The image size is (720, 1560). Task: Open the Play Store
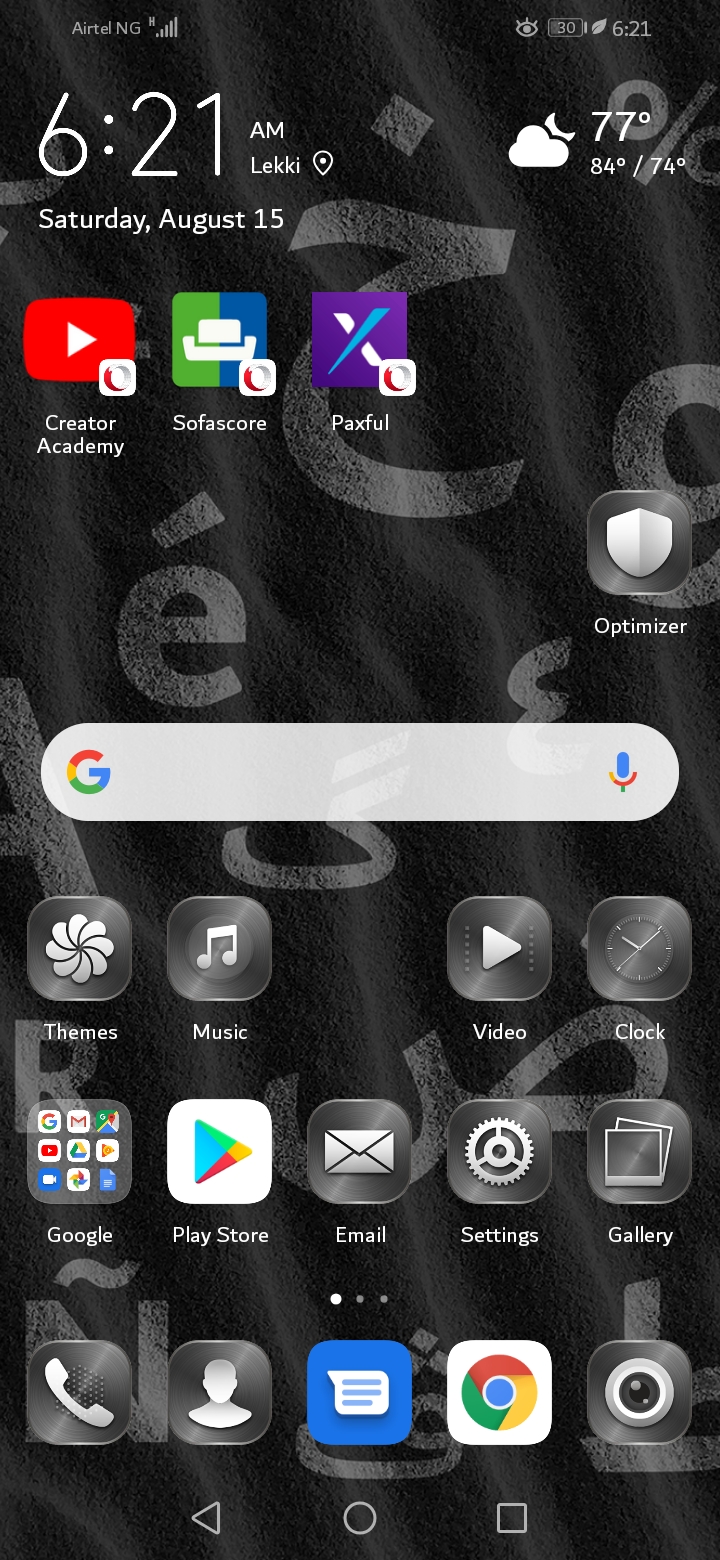[219, 1150]
